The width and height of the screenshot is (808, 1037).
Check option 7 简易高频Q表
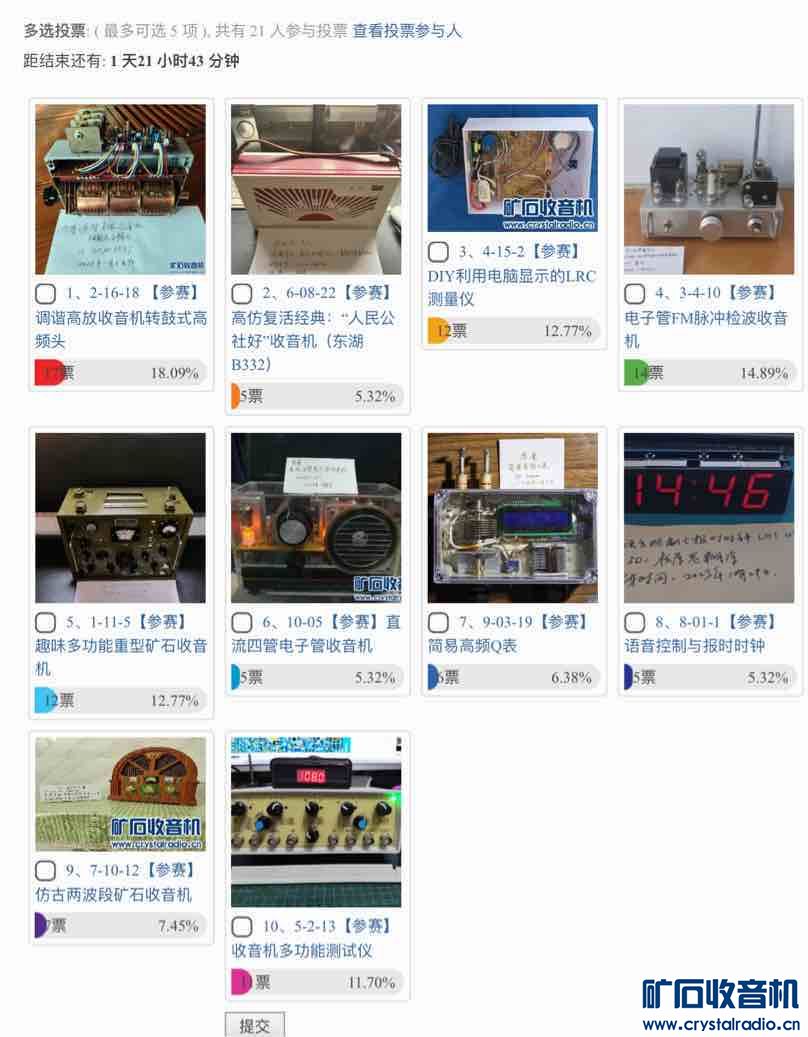438,623
